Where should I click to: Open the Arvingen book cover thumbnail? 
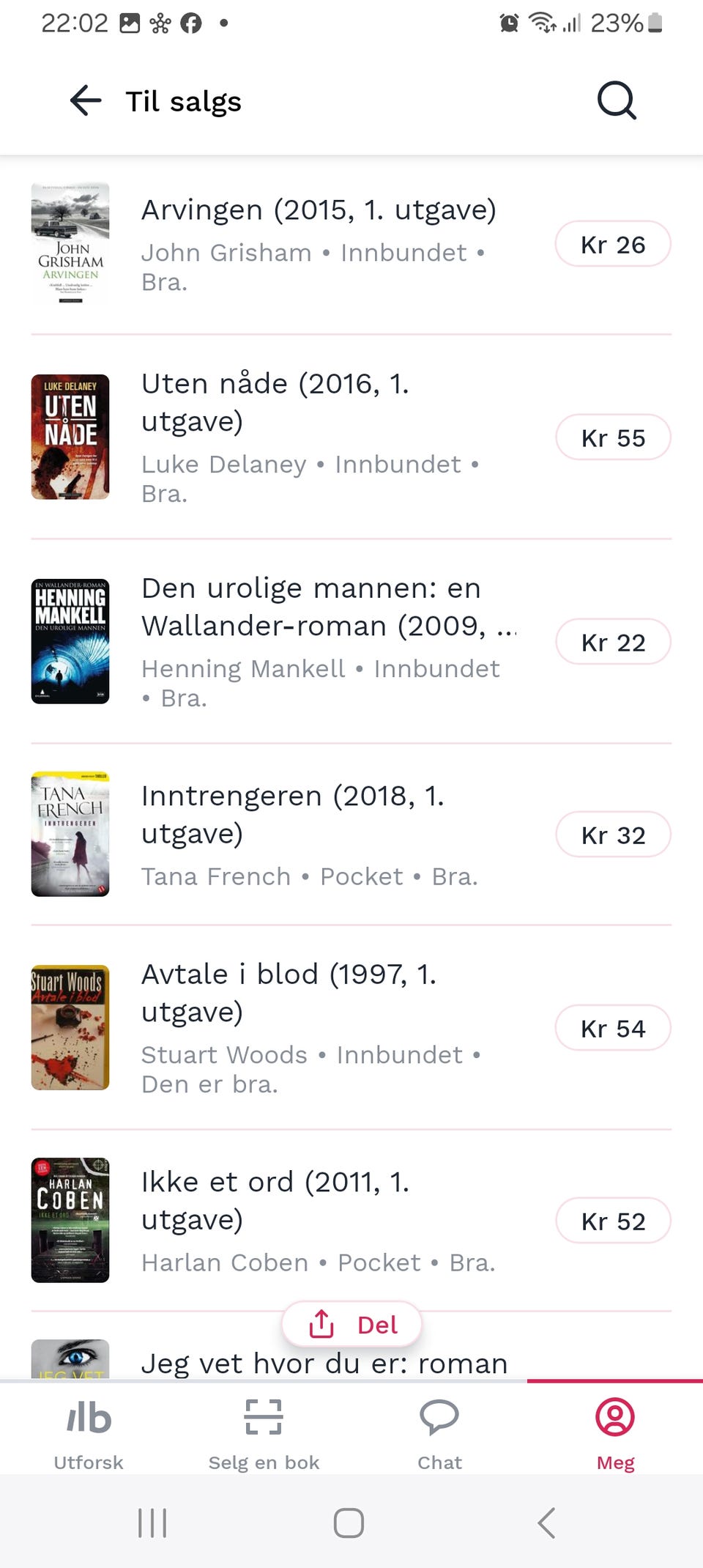coord(70,244)
